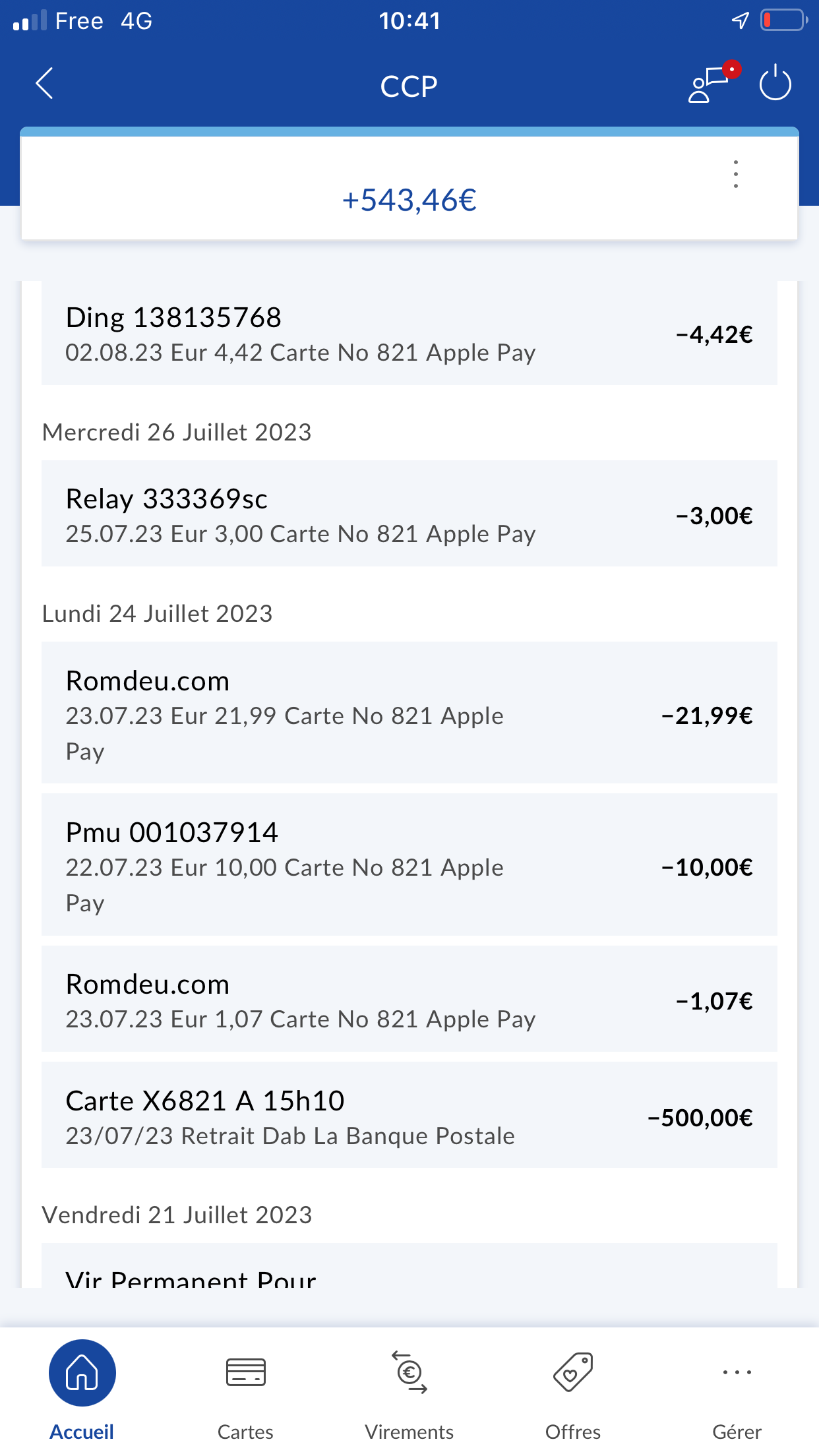The height and width of the screenshot is (1456, 819).
Task: Go back to the previous screen
Action: point(44,84)
